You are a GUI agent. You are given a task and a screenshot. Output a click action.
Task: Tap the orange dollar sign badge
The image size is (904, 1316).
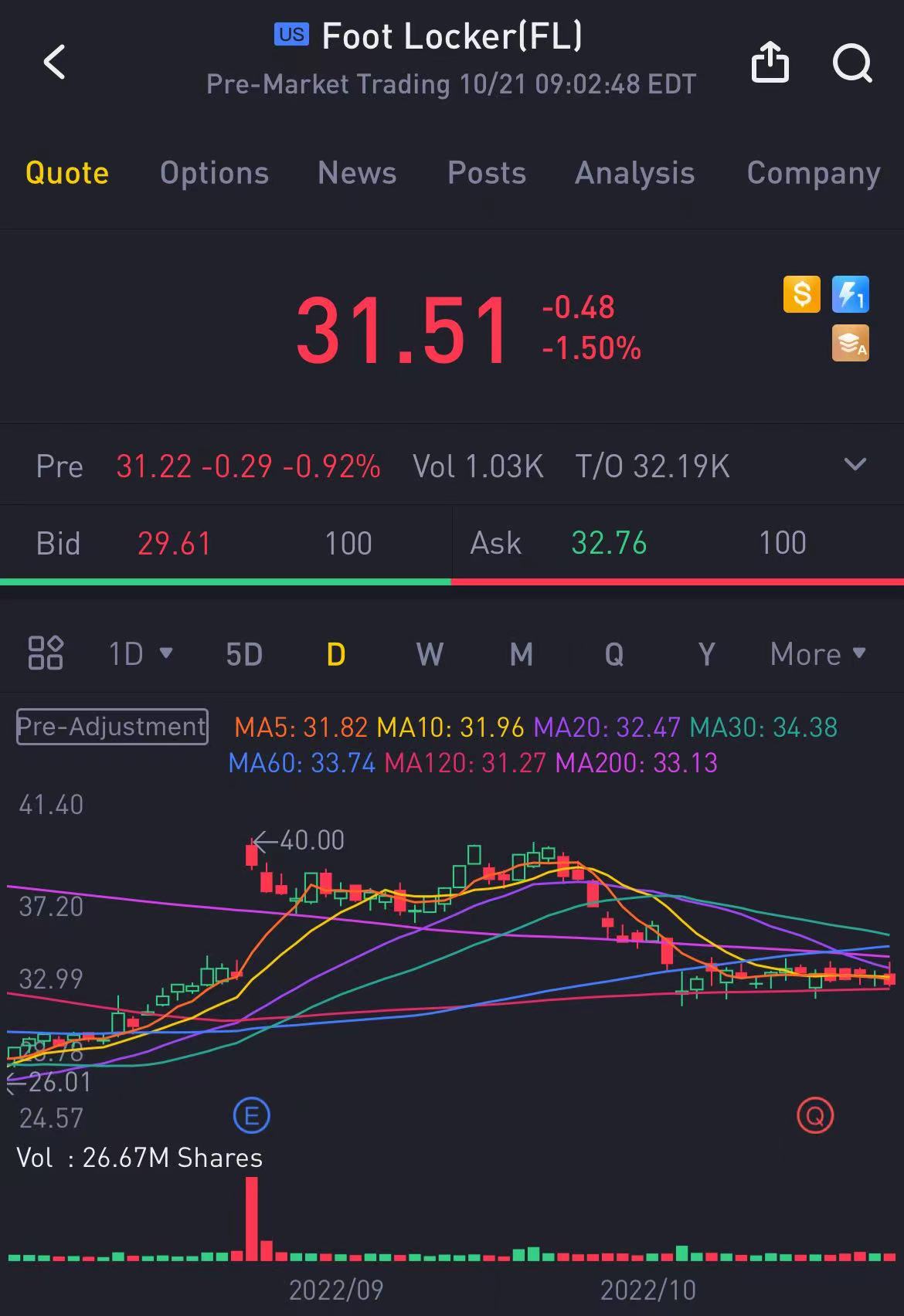pos(802,294)
